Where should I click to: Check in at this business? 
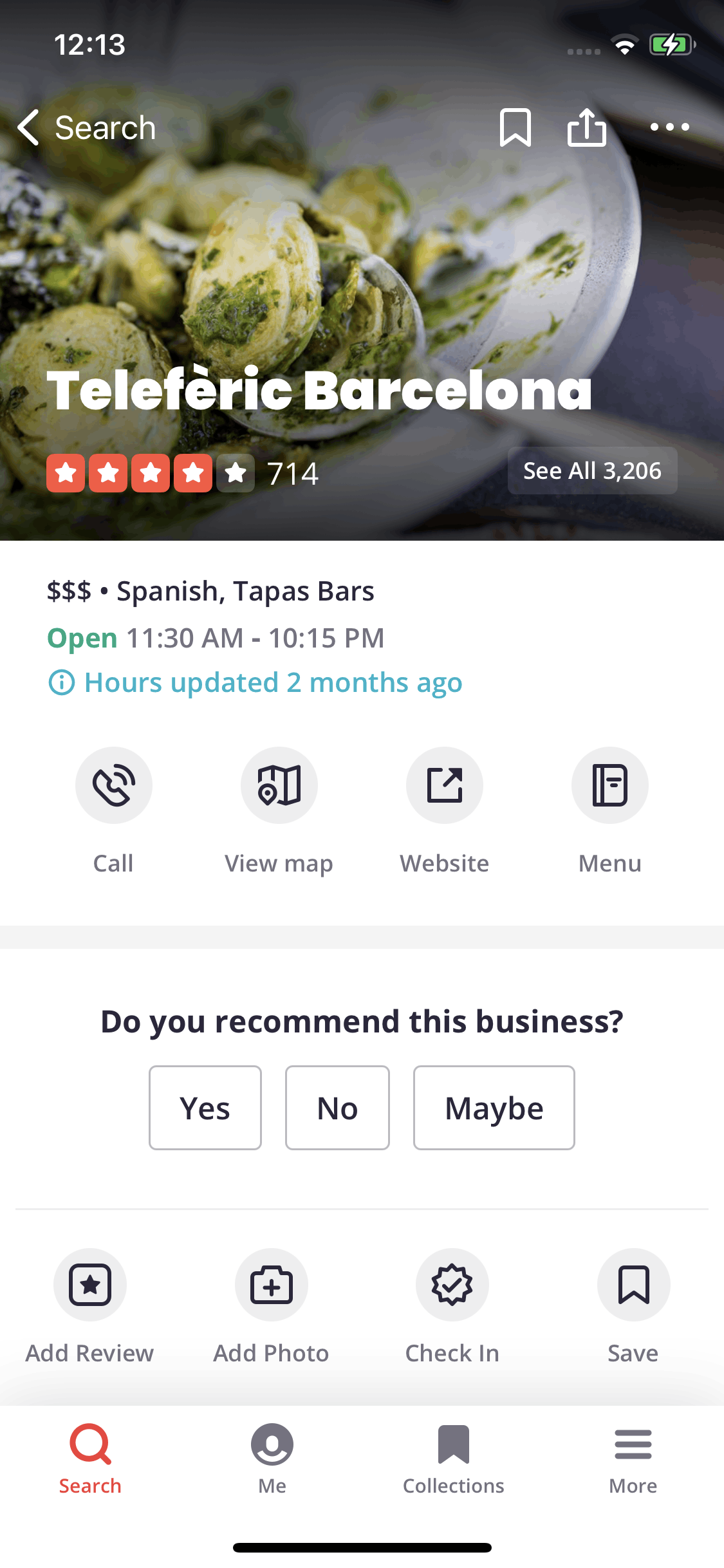pos(452,1285)
